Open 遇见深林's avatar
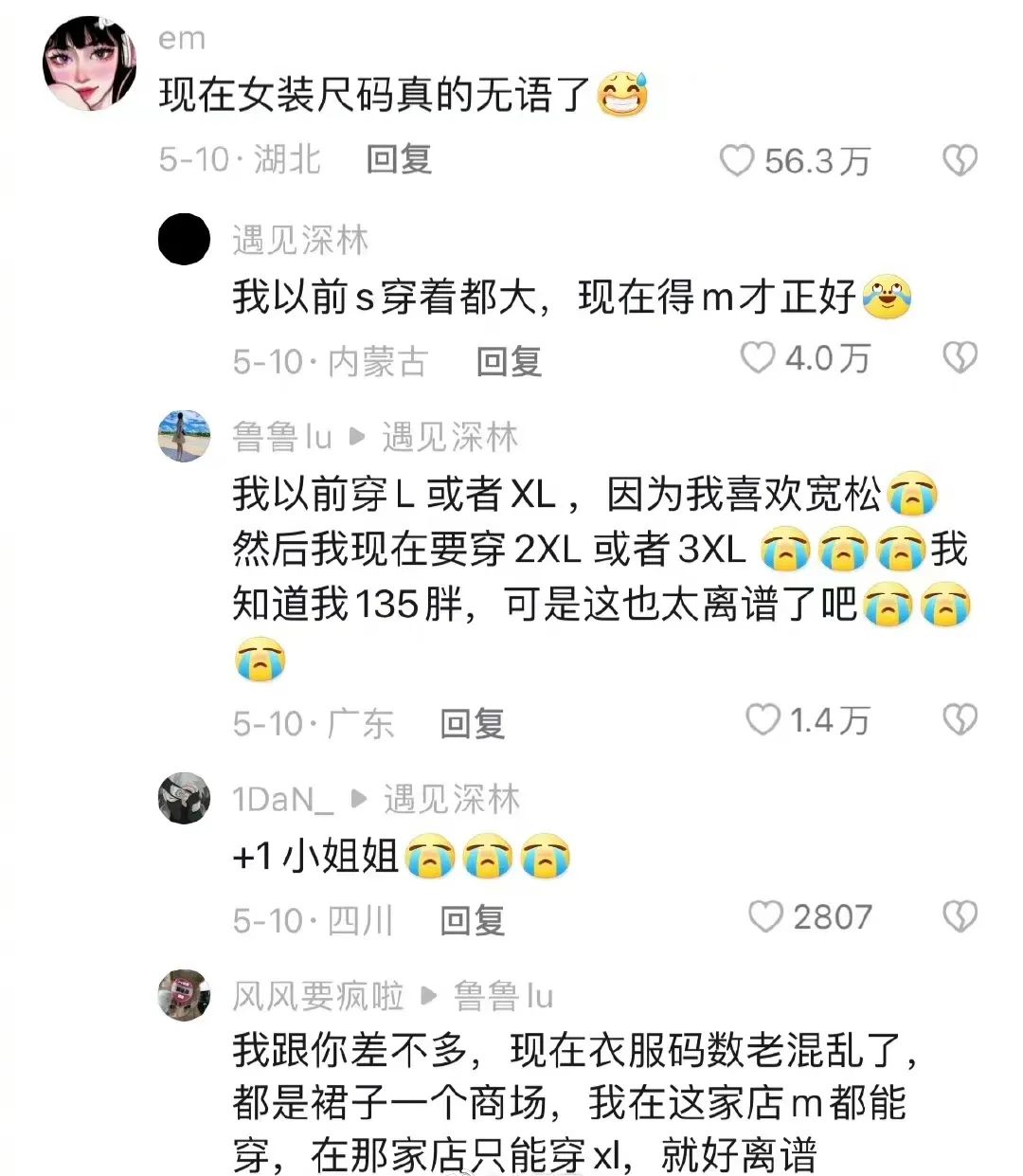 184,239
